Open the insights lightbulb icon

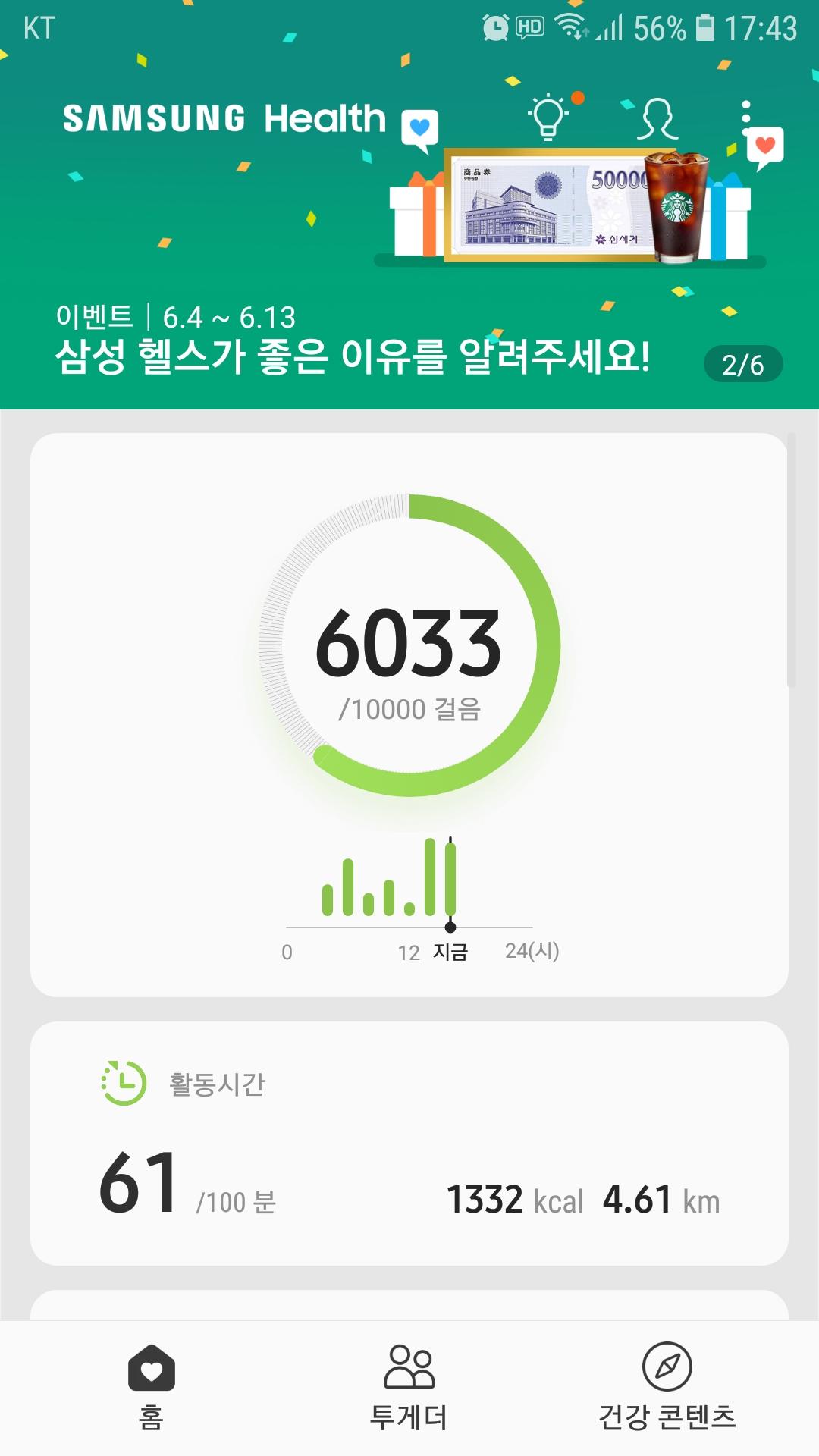click(550, 118)
